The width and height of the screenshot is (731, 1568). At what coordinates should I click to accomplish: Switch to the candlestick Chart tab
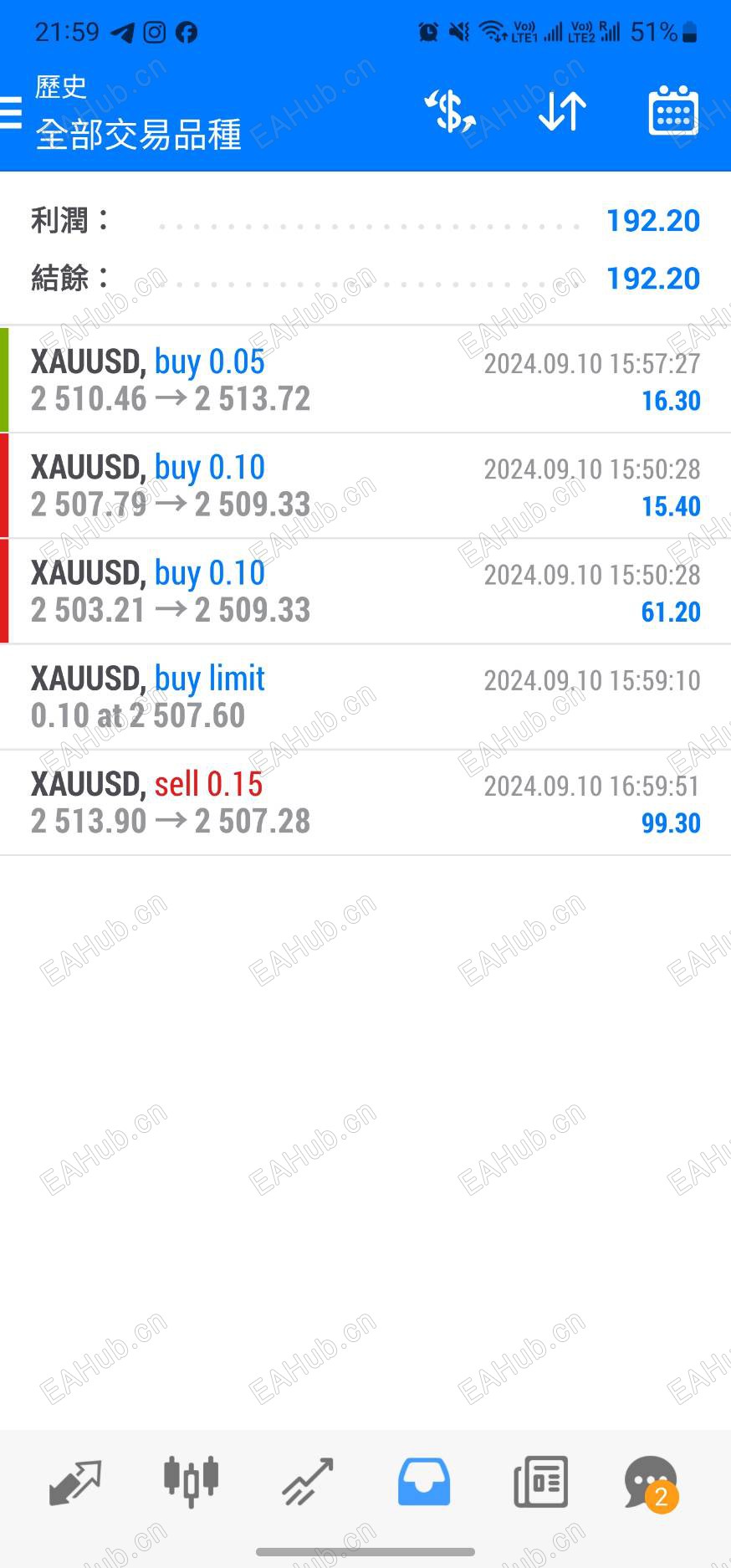(x=191, y=1482)
